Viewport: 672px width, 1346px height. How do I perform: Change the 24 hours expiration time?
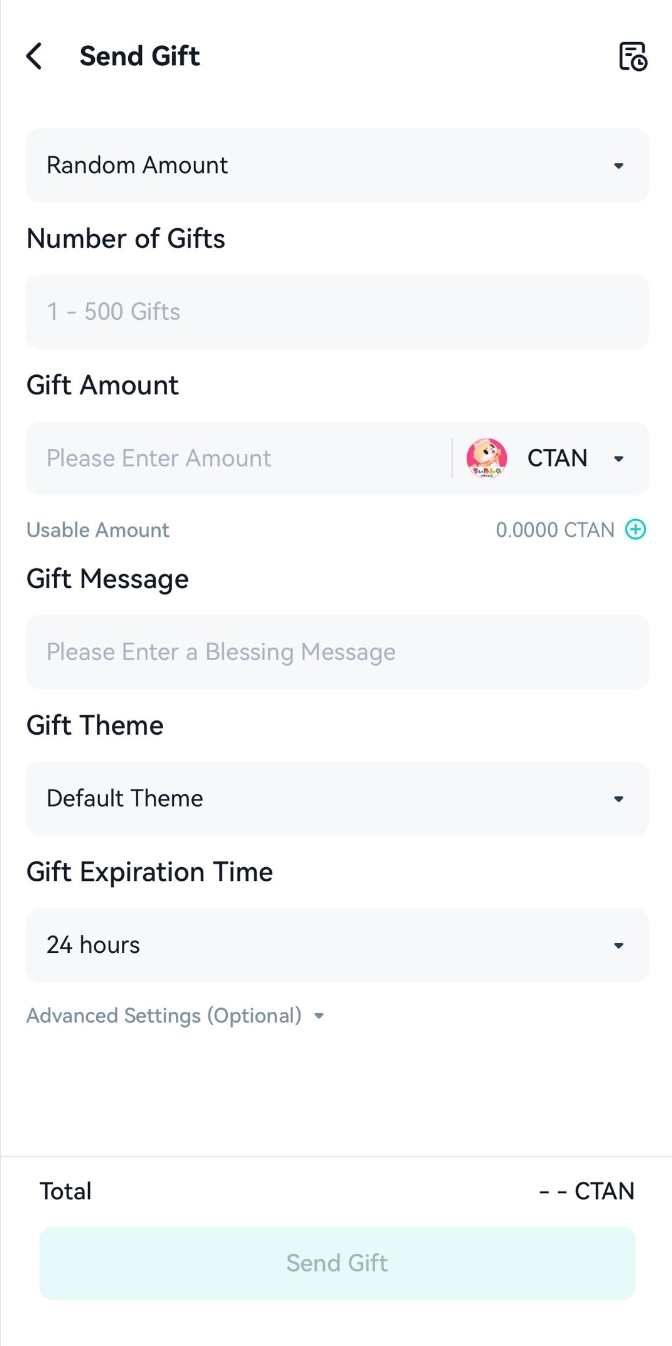point(337,945)
